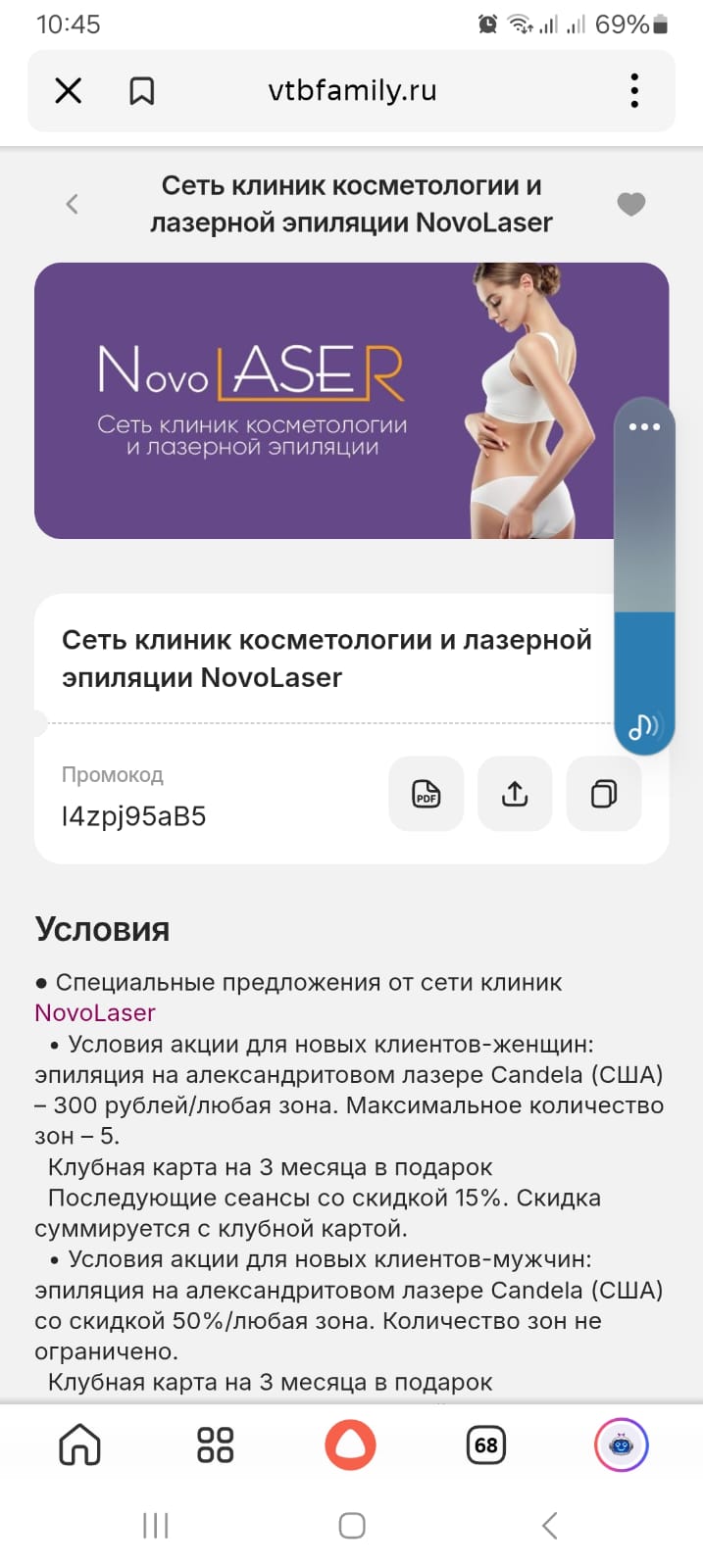Open the services grid in the bottom bar
The width and height of the screenshot is (703, 1568).
pyautogui.click(x=215, y=1445)
